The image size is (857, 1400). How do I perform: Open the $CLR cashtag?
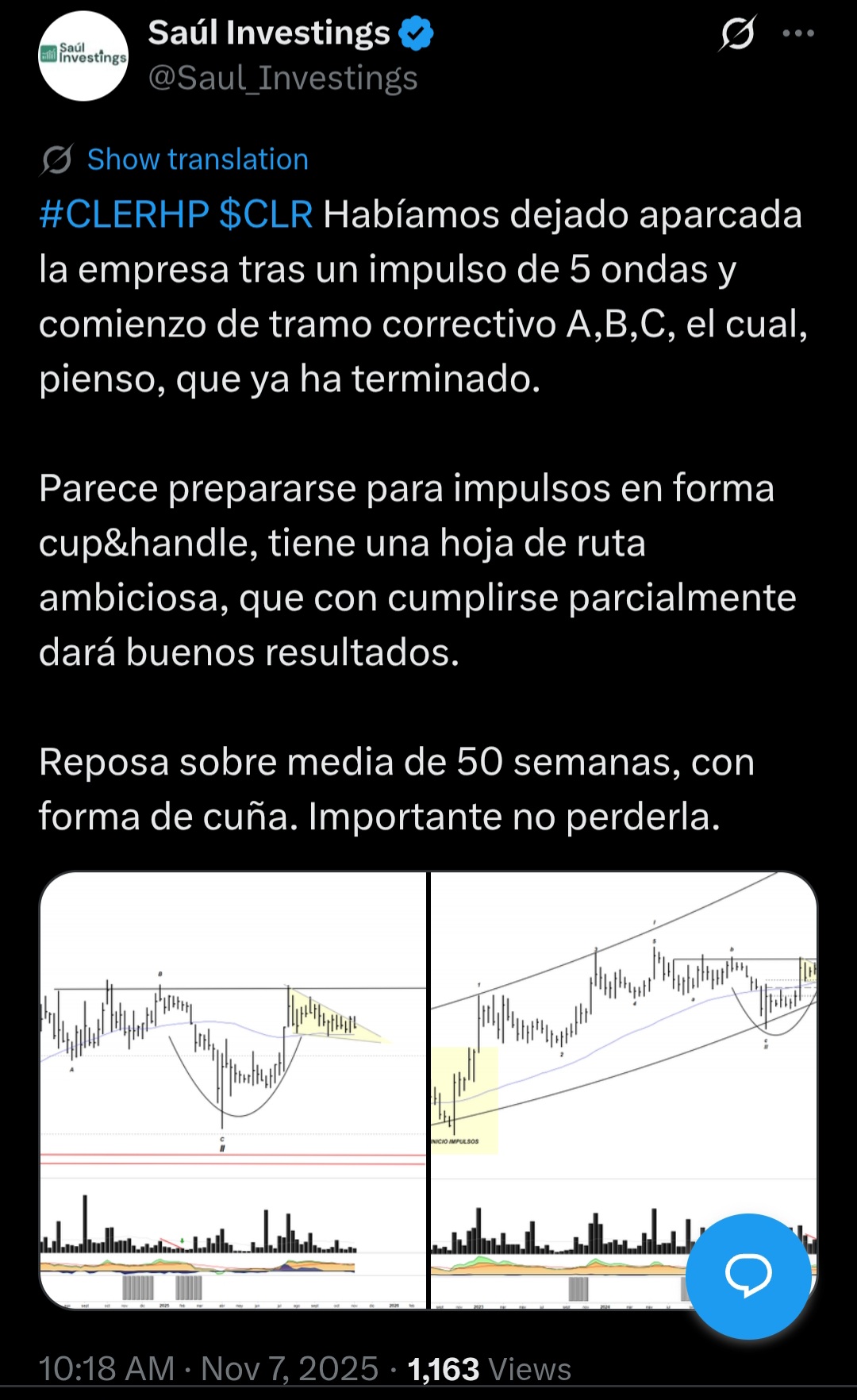tap(266, 215)
